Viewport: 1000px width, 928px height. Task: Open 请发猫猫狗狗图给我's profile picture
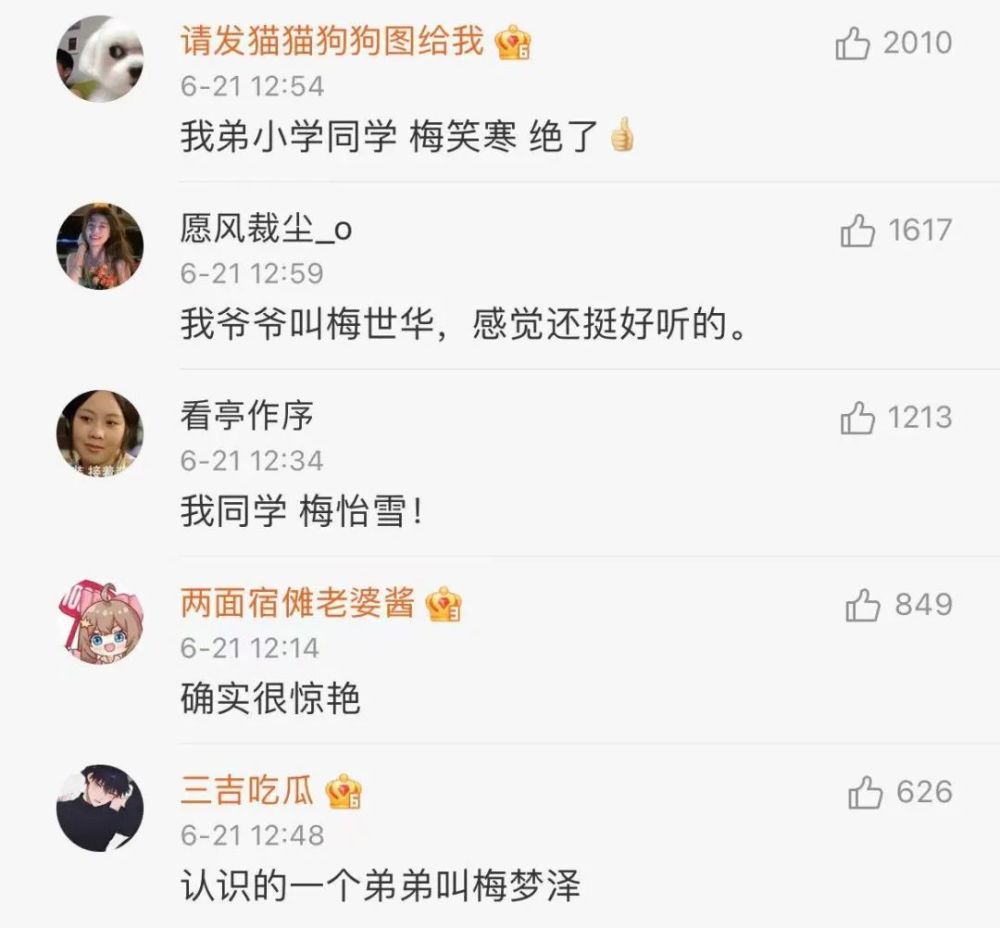[99, 59]
